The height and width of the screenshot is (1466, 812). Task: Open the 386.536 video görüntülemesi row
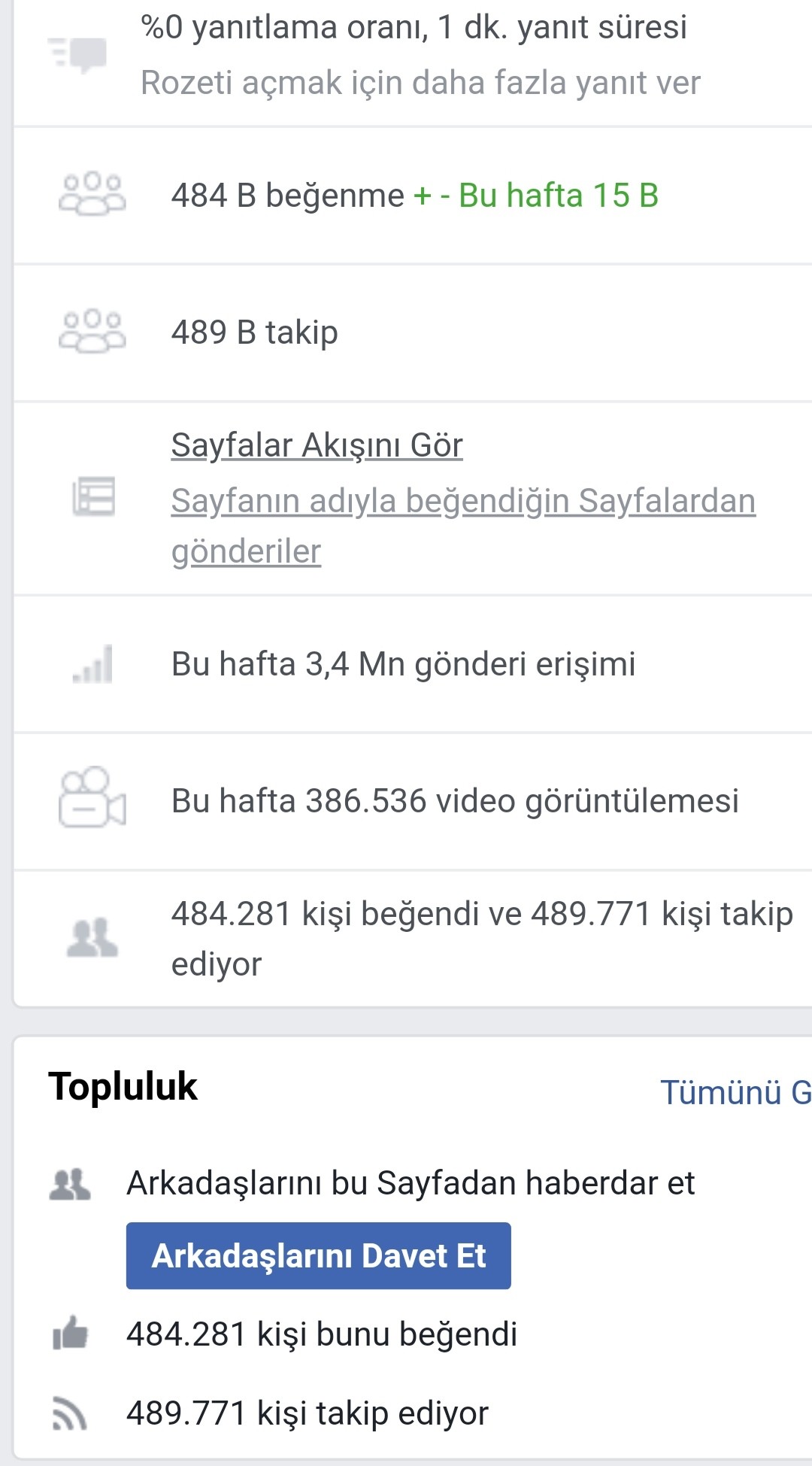413,801
